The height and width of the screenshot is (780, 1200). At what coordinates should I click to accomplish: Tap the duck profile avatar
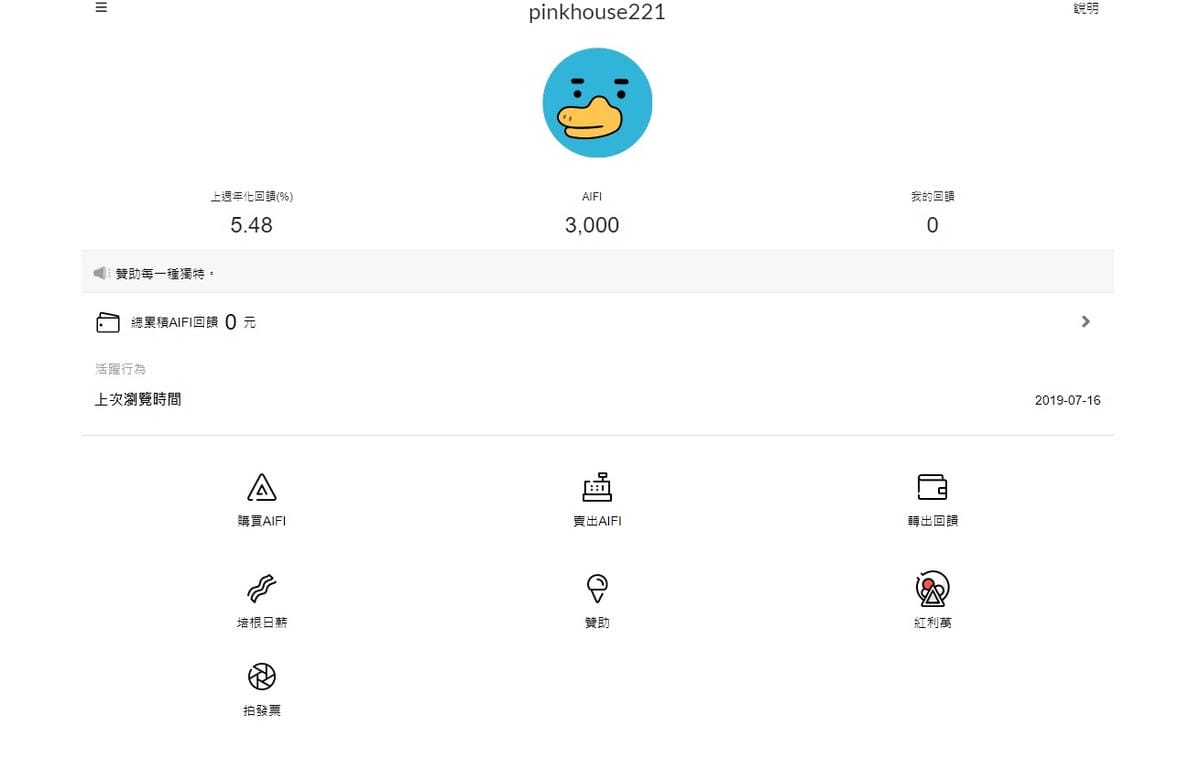[597, 103]
